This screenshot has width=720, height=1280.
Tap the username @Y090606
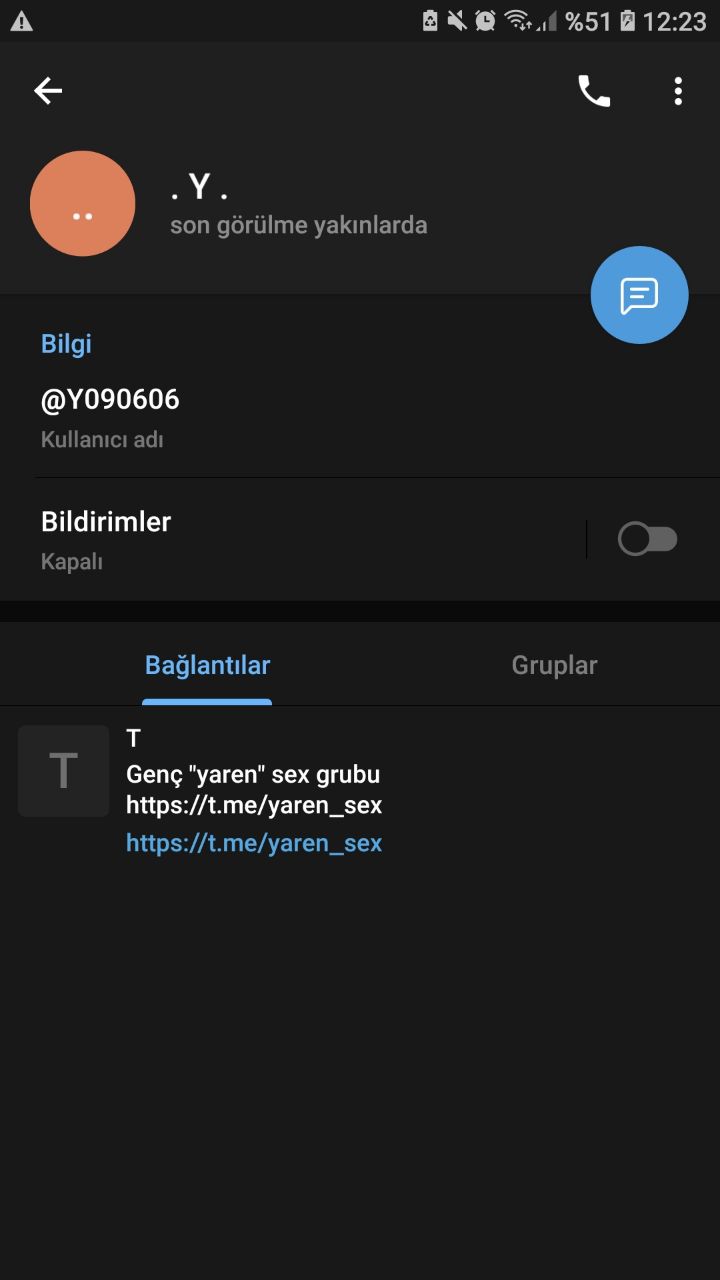[110, 398]
